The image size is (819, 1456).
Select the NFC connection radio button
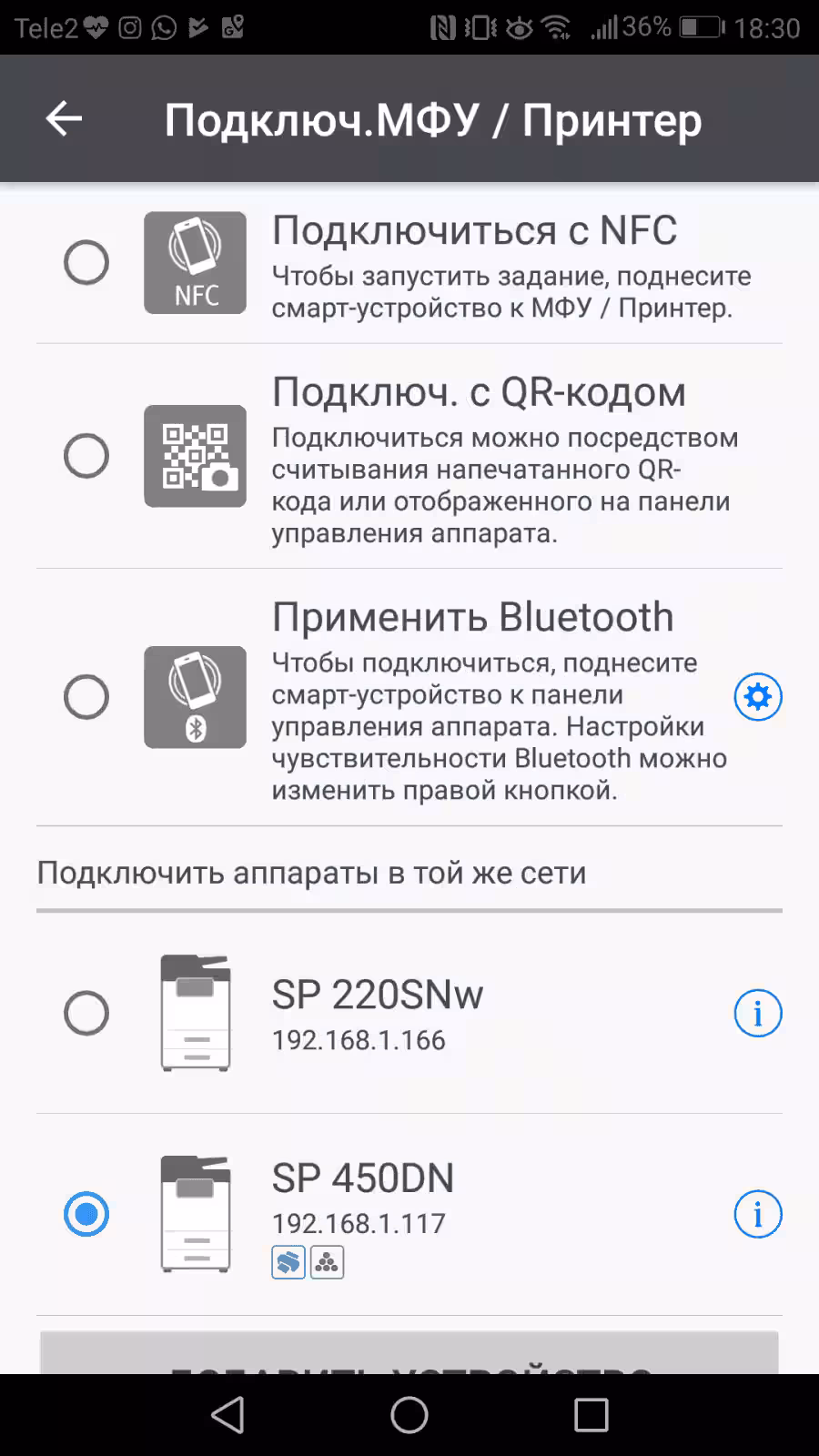(86, 262)
